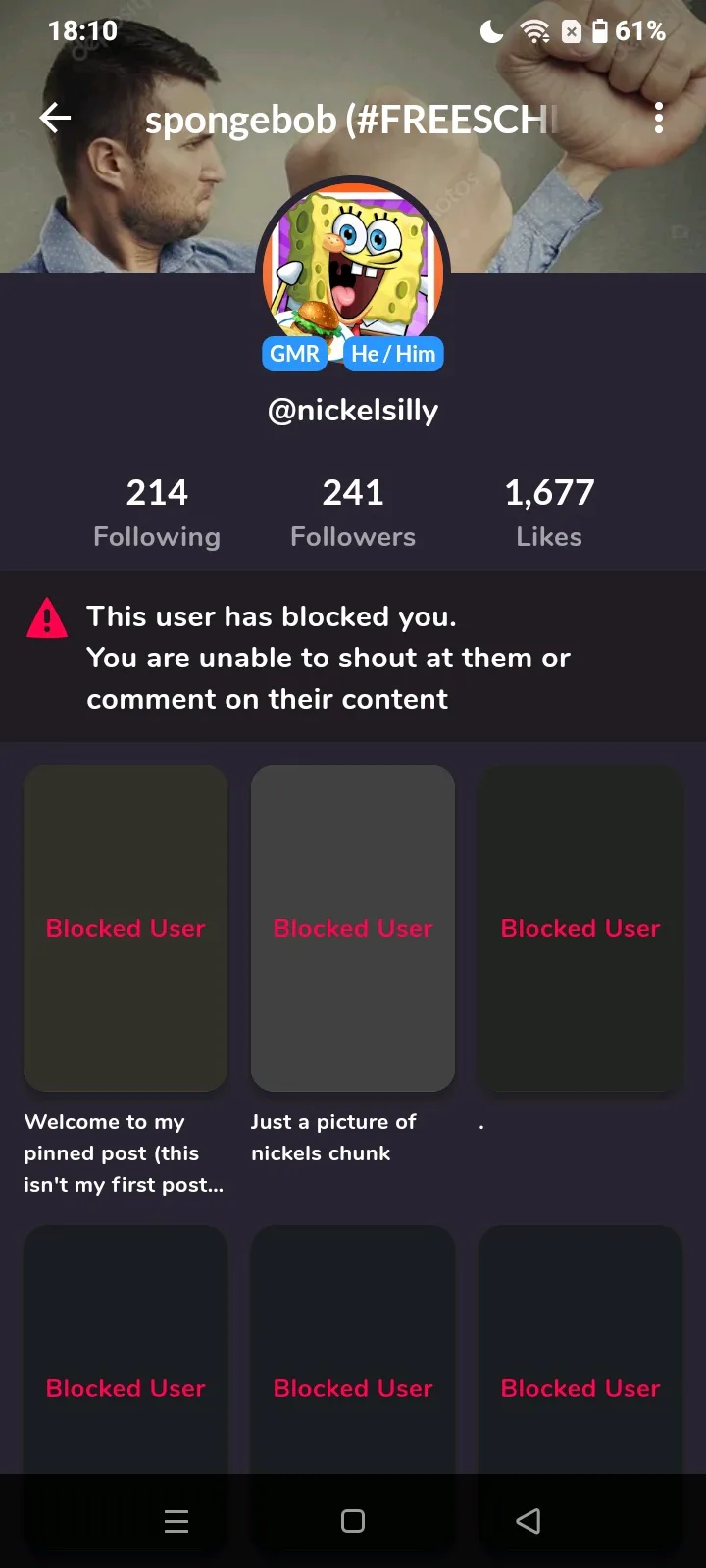Go back using the top arrow
The width and height of the screenshot is (706, 1568).
tap(56, 119)
